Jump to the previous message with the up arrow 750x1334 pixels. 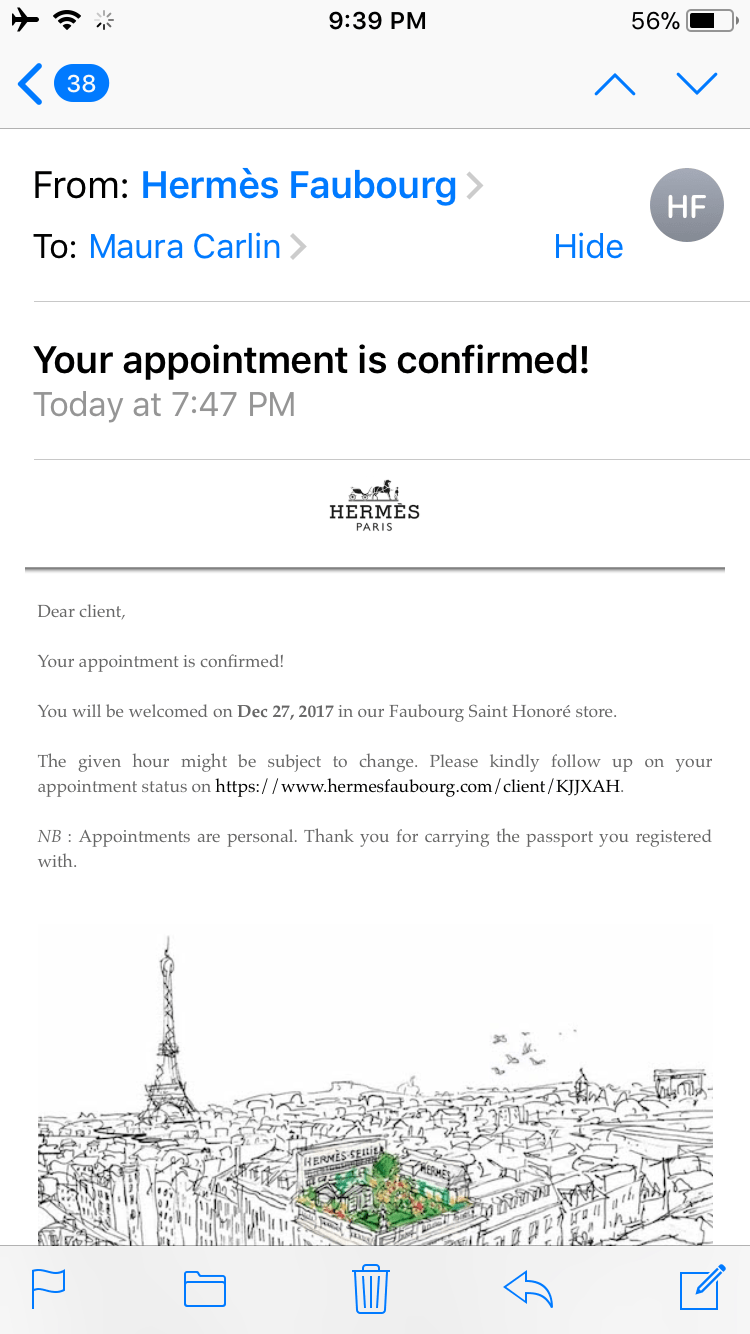click(615, 85)
